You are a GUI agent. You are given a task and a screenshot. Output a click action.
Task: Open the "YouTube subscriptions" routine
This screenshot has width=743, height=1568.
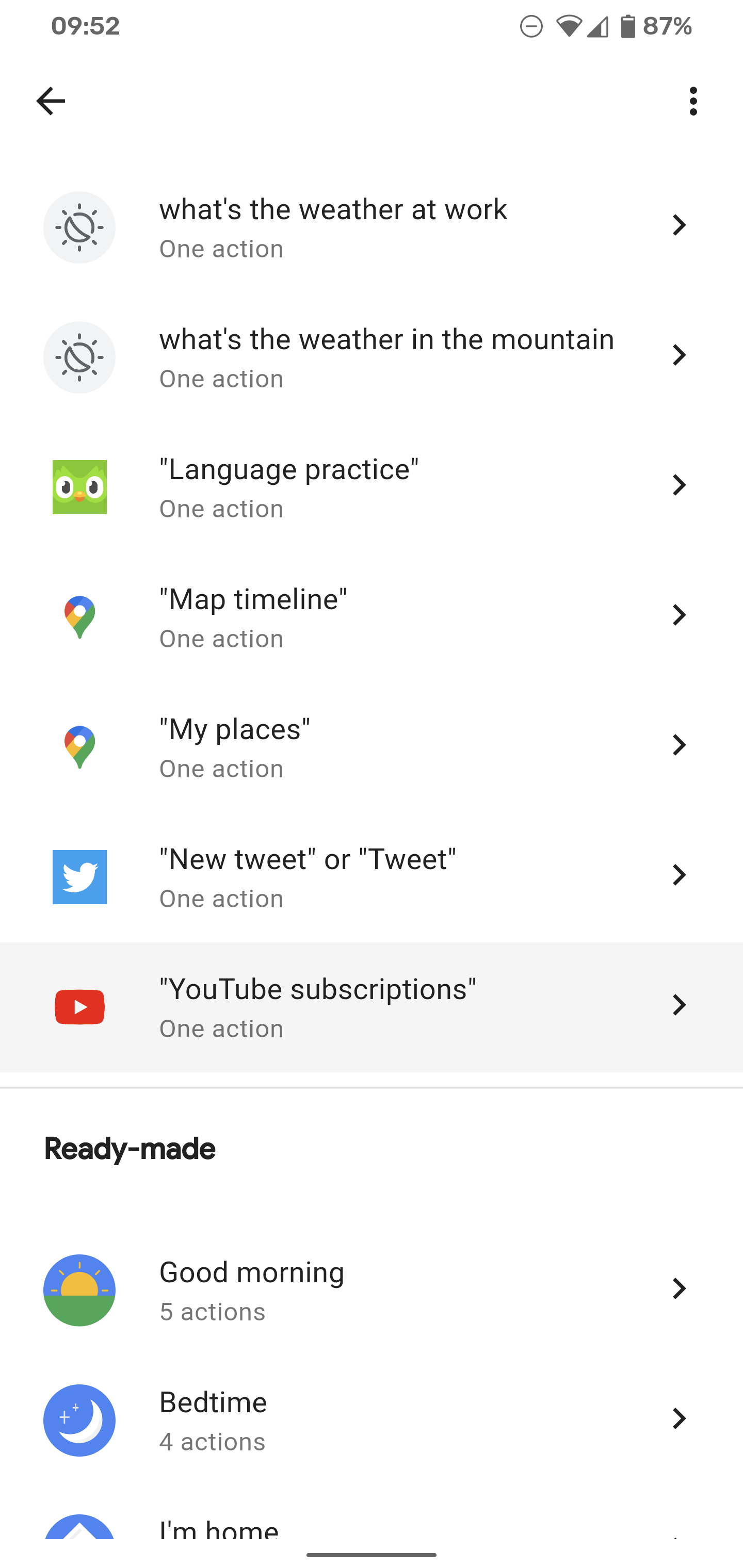click(372, 1007)
